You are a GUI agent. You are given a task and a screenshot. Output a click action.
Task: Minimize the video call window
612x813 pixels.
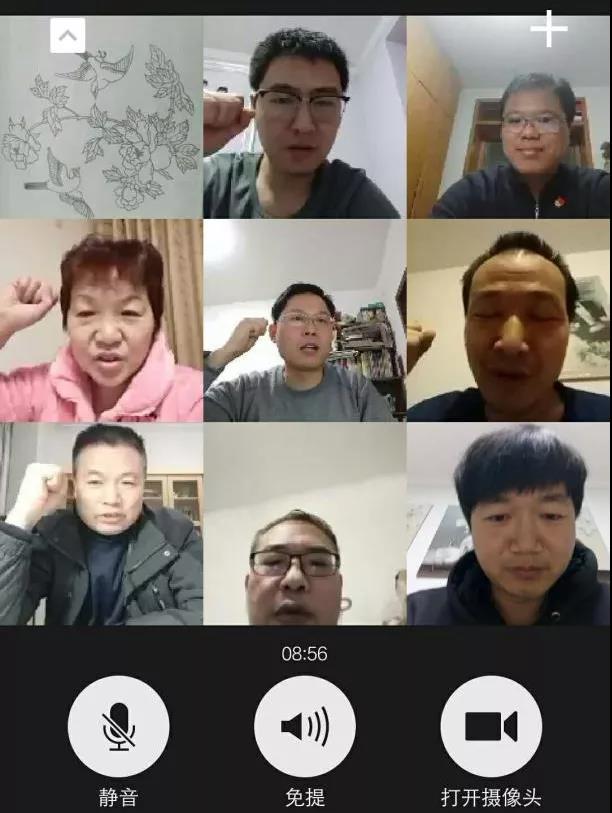click(x=68, y=37)
